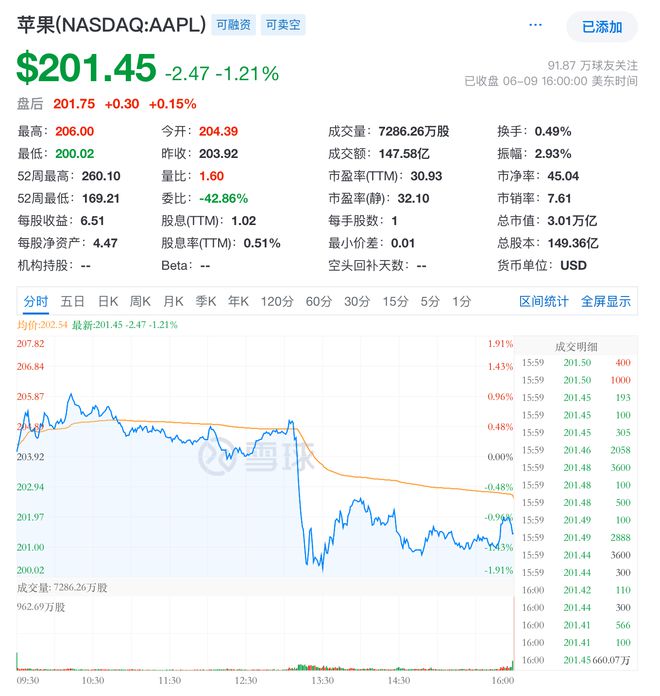Select the 5分 interval tab

coord(430,301)
